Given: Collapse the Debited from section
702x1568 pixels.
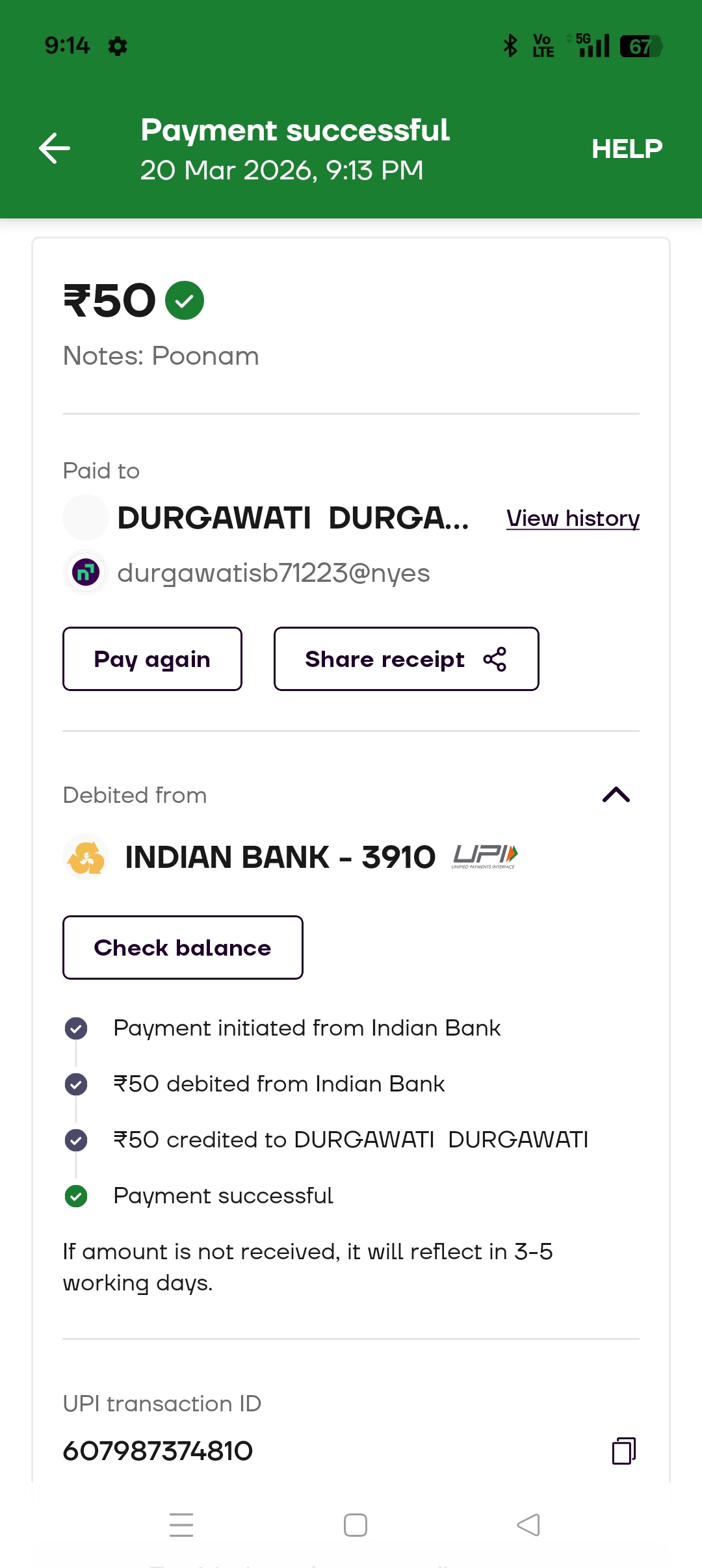Looking at the screenshot, I should 616,794.
